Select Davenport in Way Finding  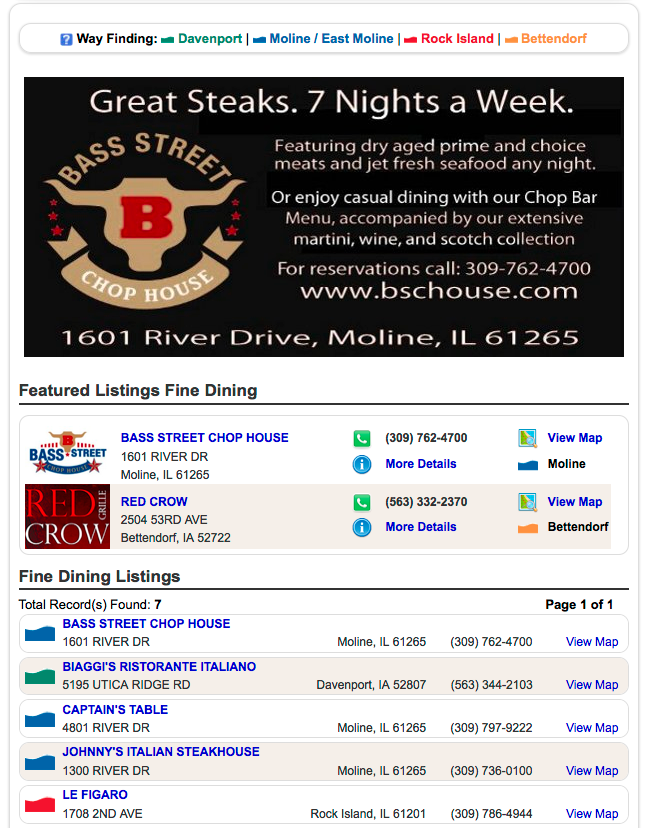click(209, 39)
